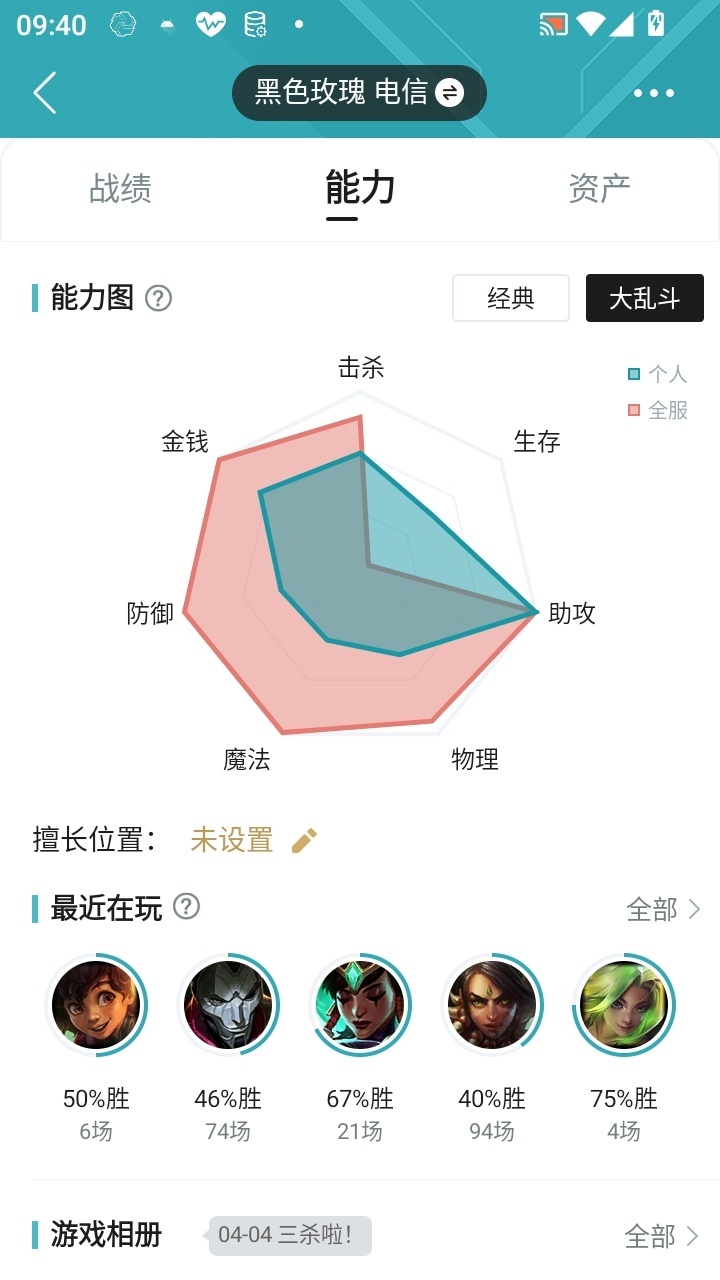Edit the 擅长位置 setting with the pencil icon

(x=304, y=840)
